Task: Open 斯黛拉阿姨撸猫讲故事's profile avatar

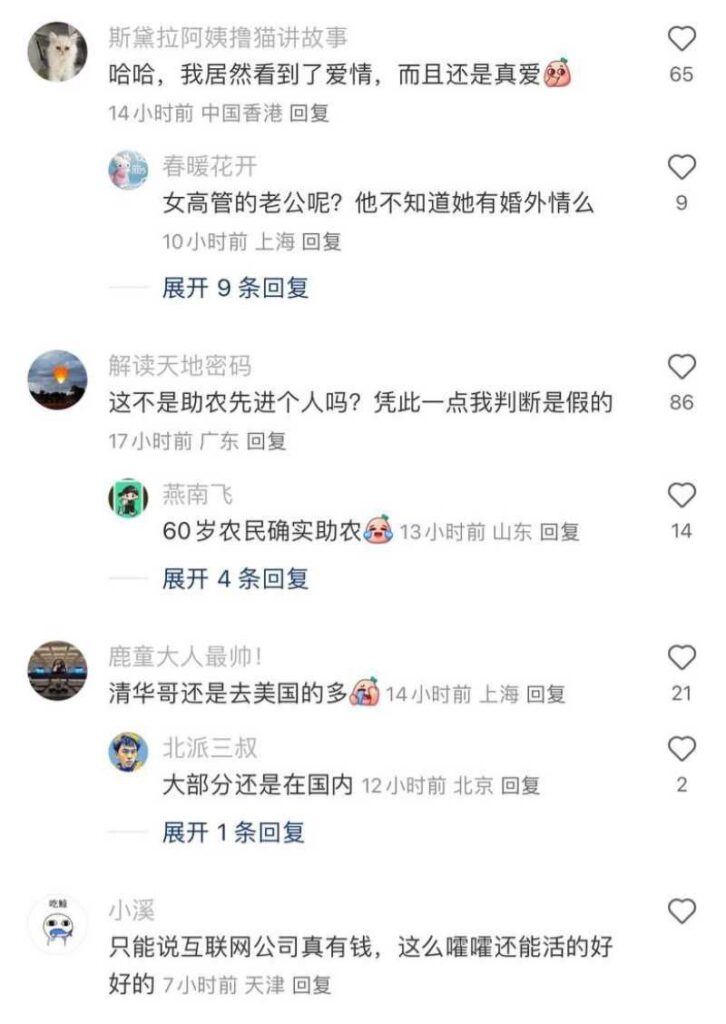Action: click(x=57, y=52)
